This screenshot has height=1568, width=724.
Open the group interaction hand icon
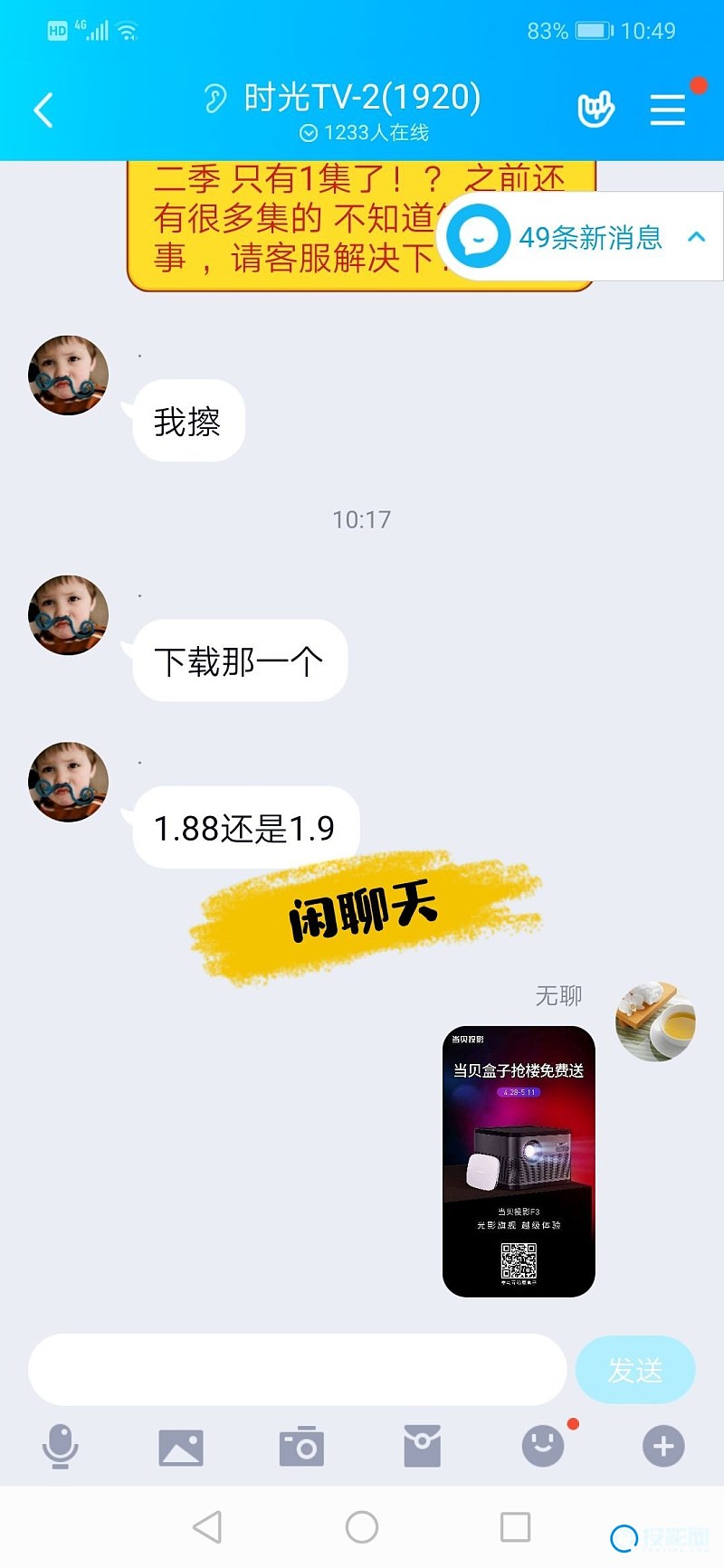click(595, 109)
